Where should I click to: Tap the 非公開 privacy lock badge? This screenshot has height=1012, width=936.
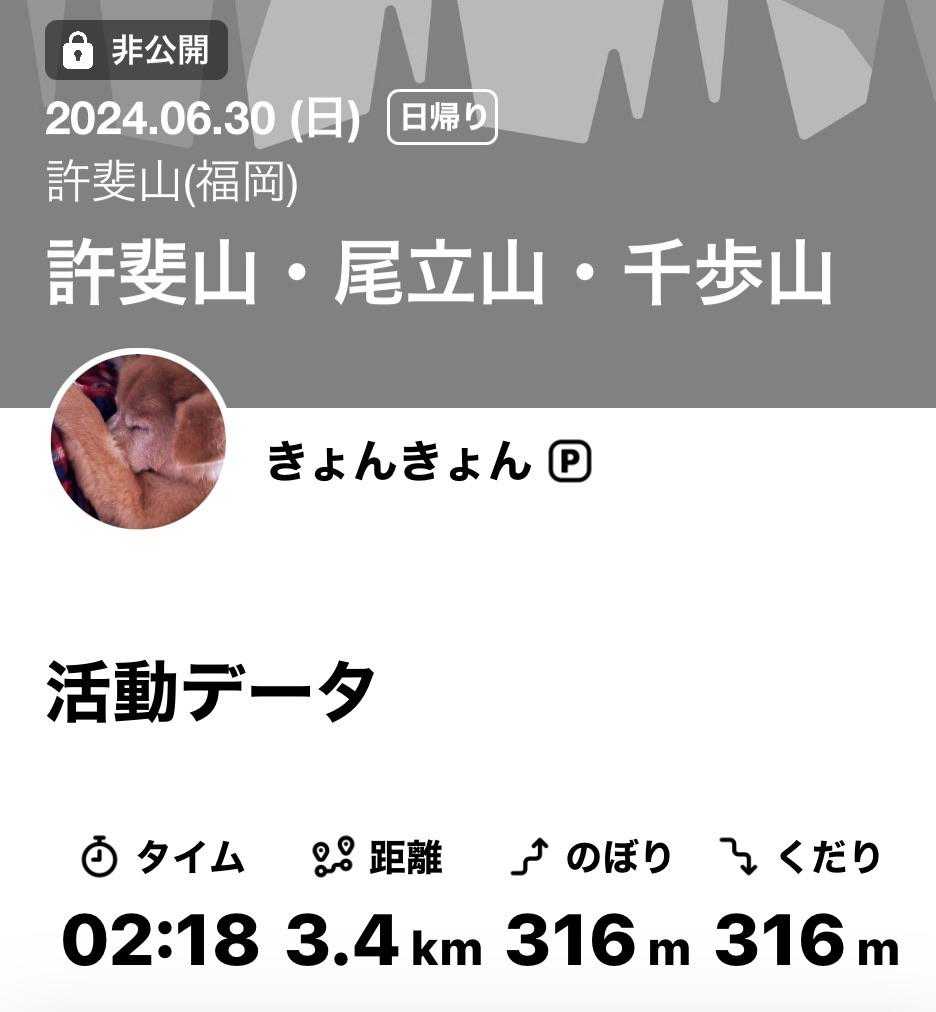tap(136, 50)
